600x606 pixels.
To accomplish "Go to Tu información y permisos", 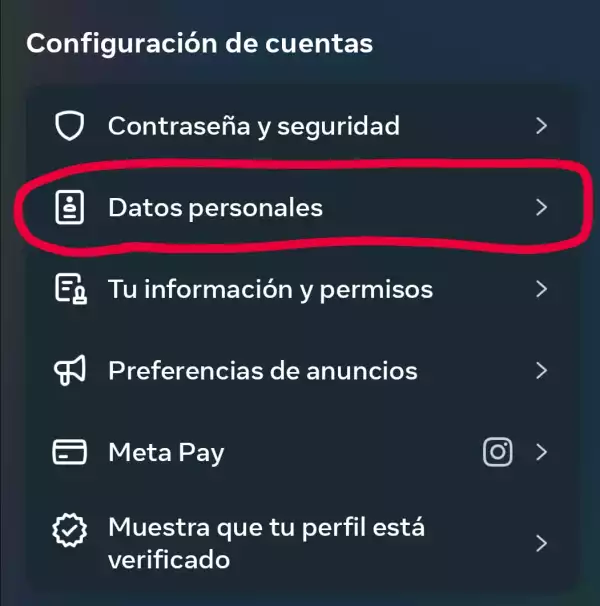I will [270, 290].
